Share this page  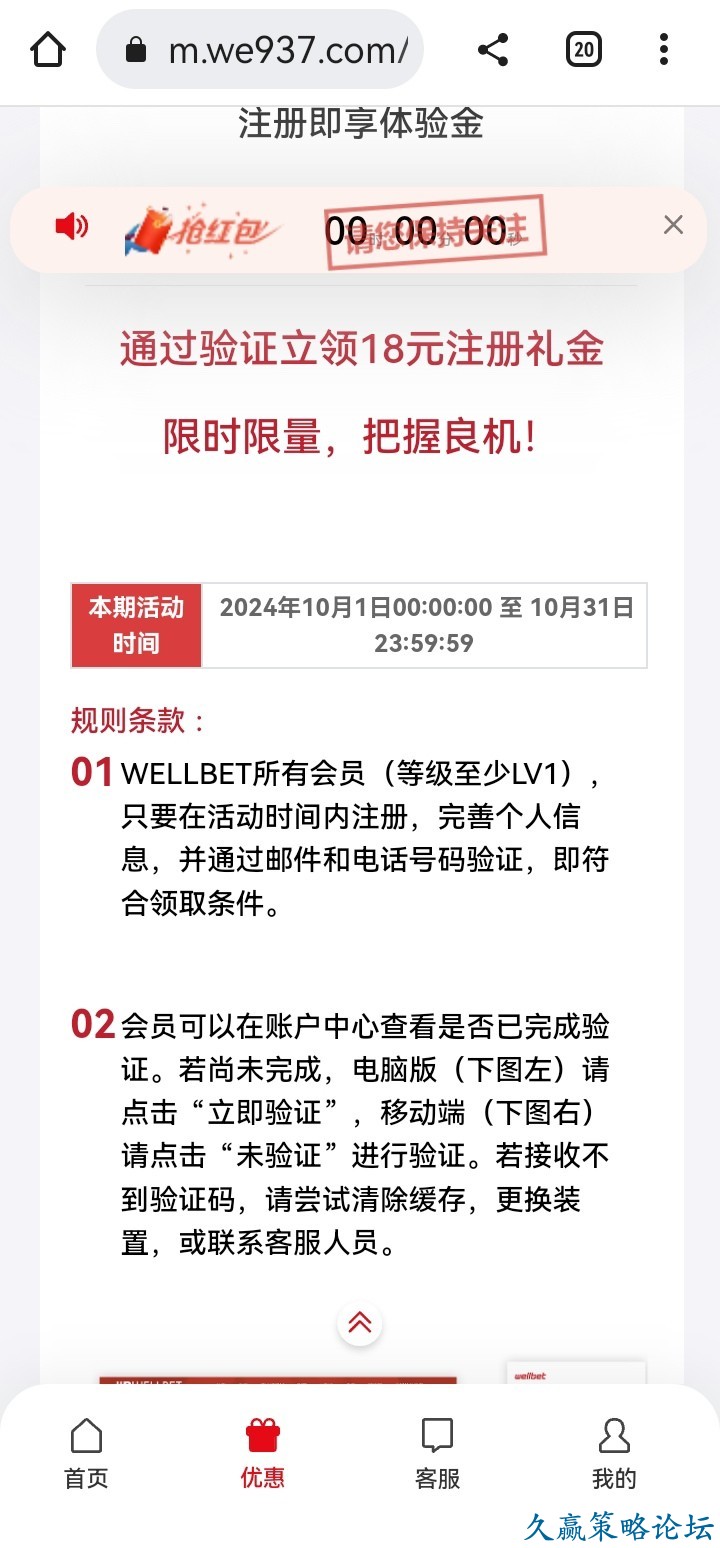pyautogui.click(x=492, y=49)
